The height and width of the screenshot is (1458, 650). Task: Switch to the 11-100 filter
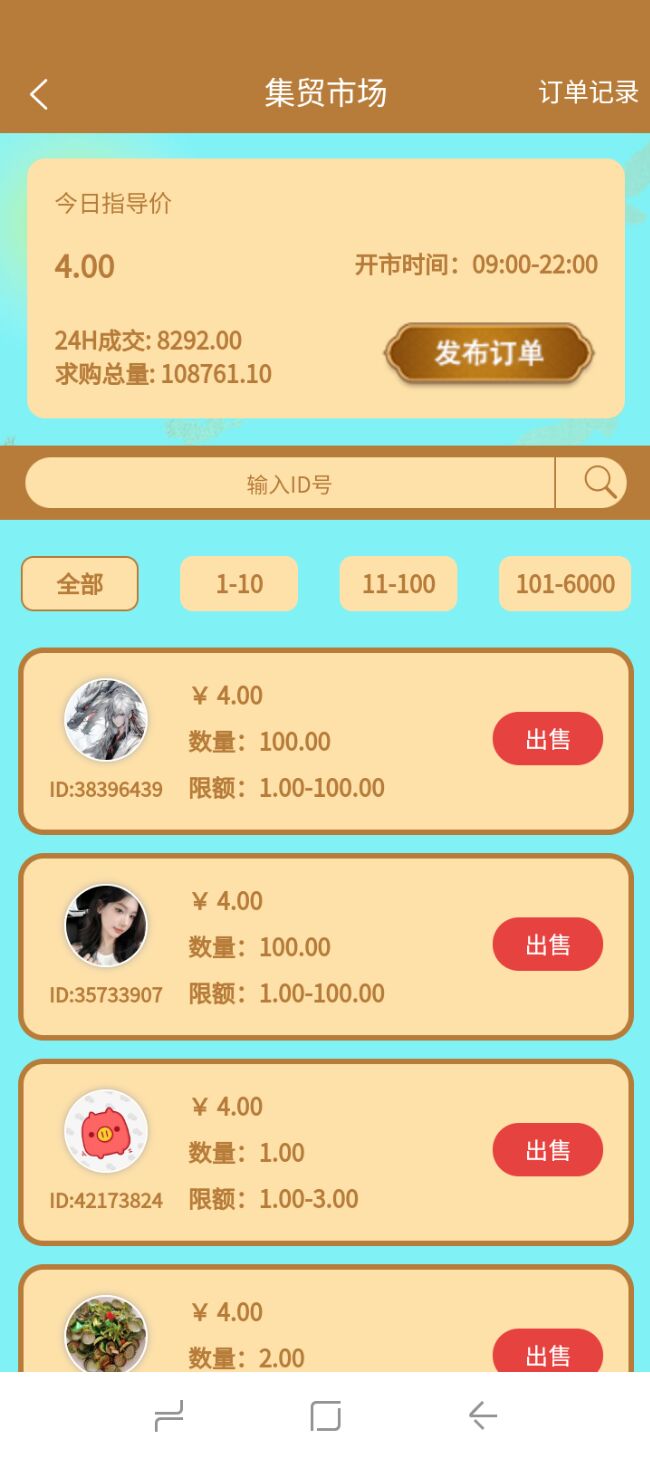point(398,584)
